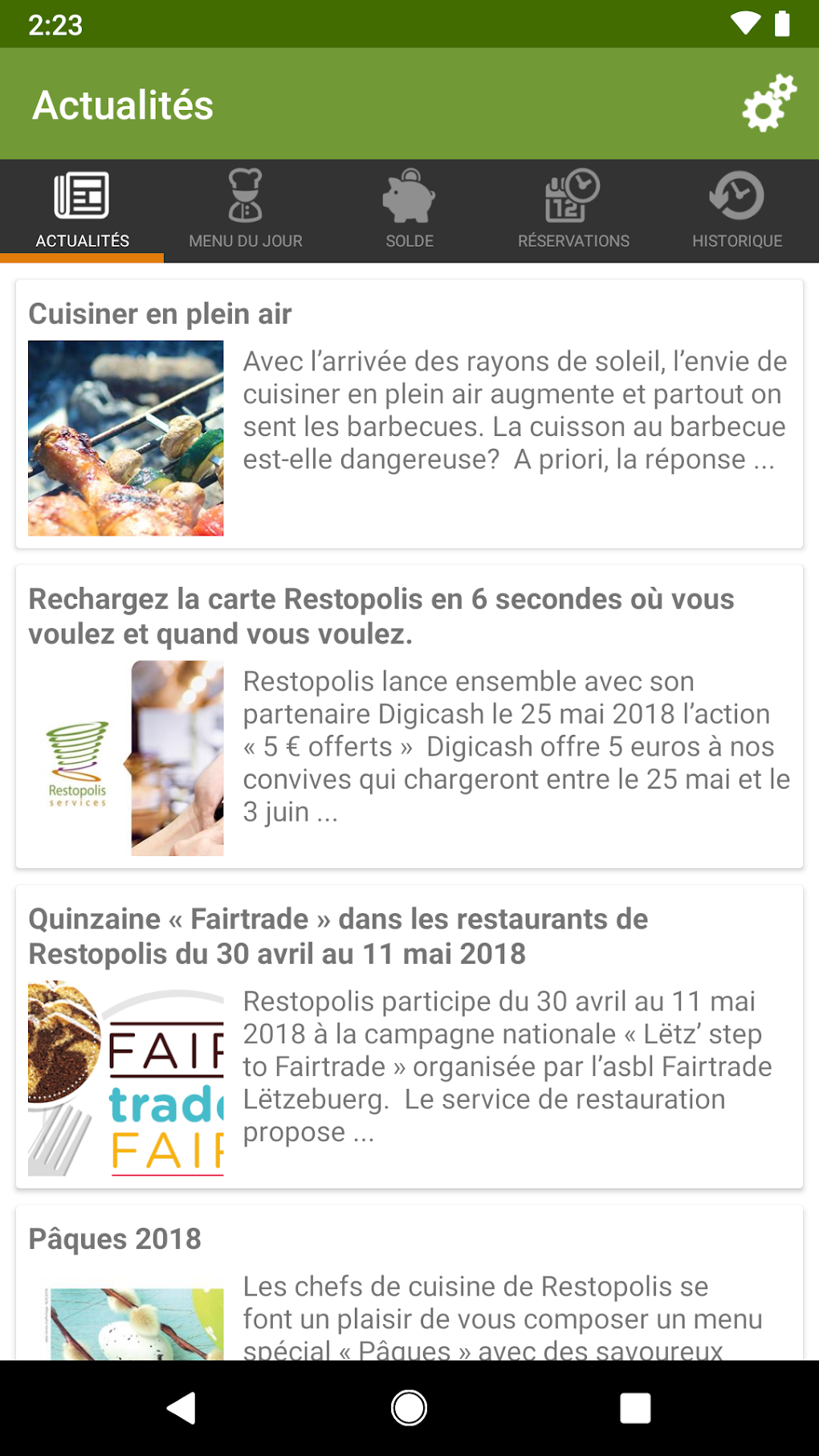Read the 'Rechargez la carte Restopolis' news card
819x1456 pixels.
click(409, 716)
